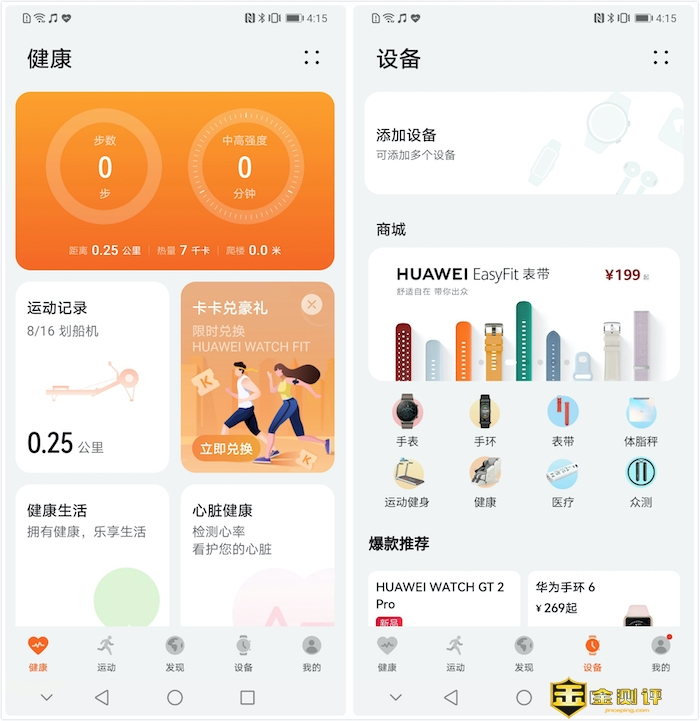Open the 体脂秤 category
The width and height of the screenshot is (700, 721).
[x=641, y=420]
